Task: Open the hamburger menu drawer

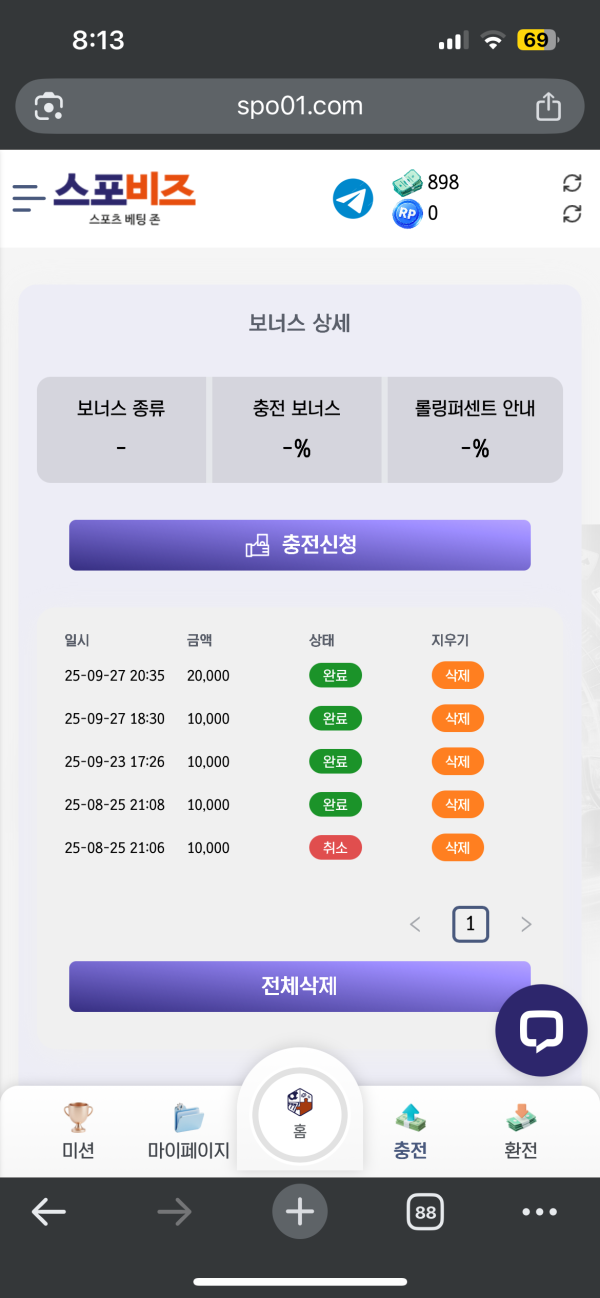Action: pos(29,198)
